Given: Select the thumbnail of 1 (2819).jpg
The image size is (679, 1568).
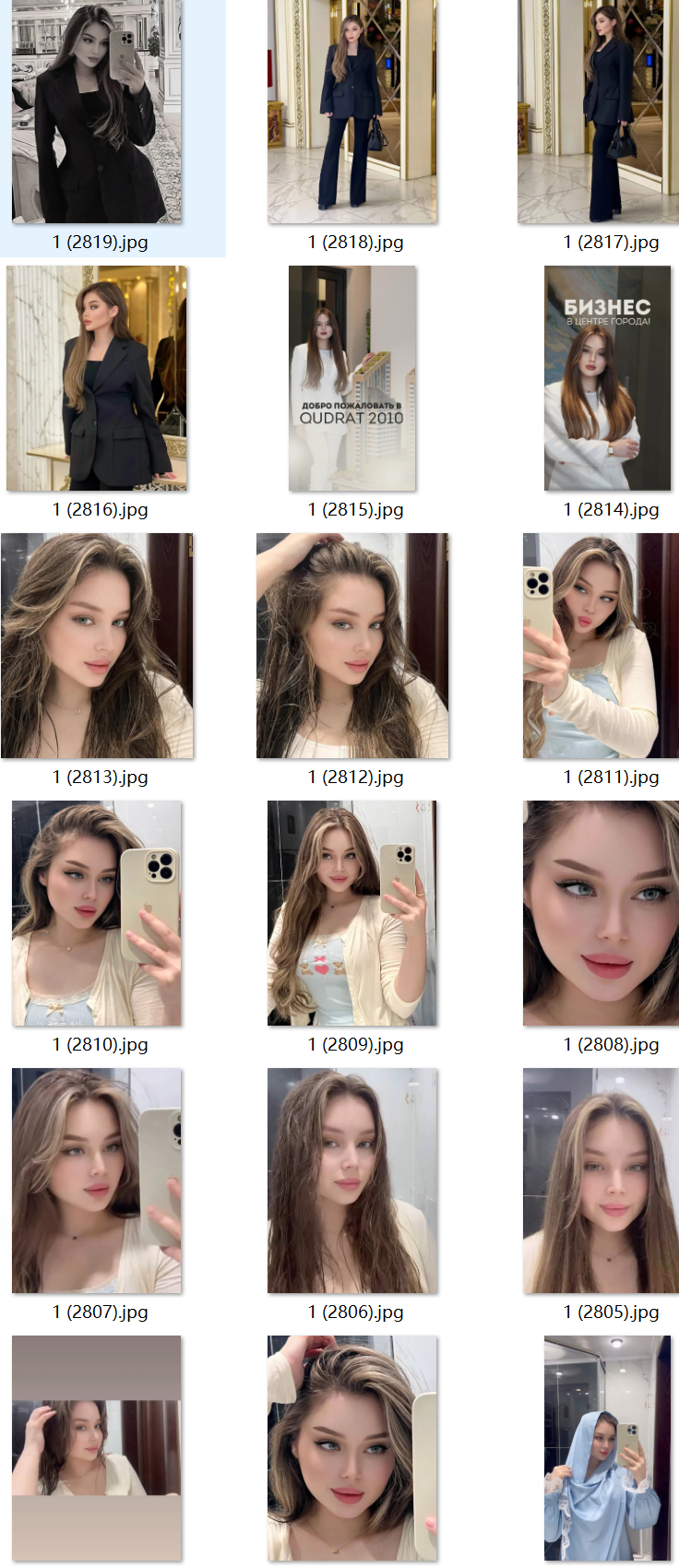Looking at the screenshot, I should coord(97,111).
